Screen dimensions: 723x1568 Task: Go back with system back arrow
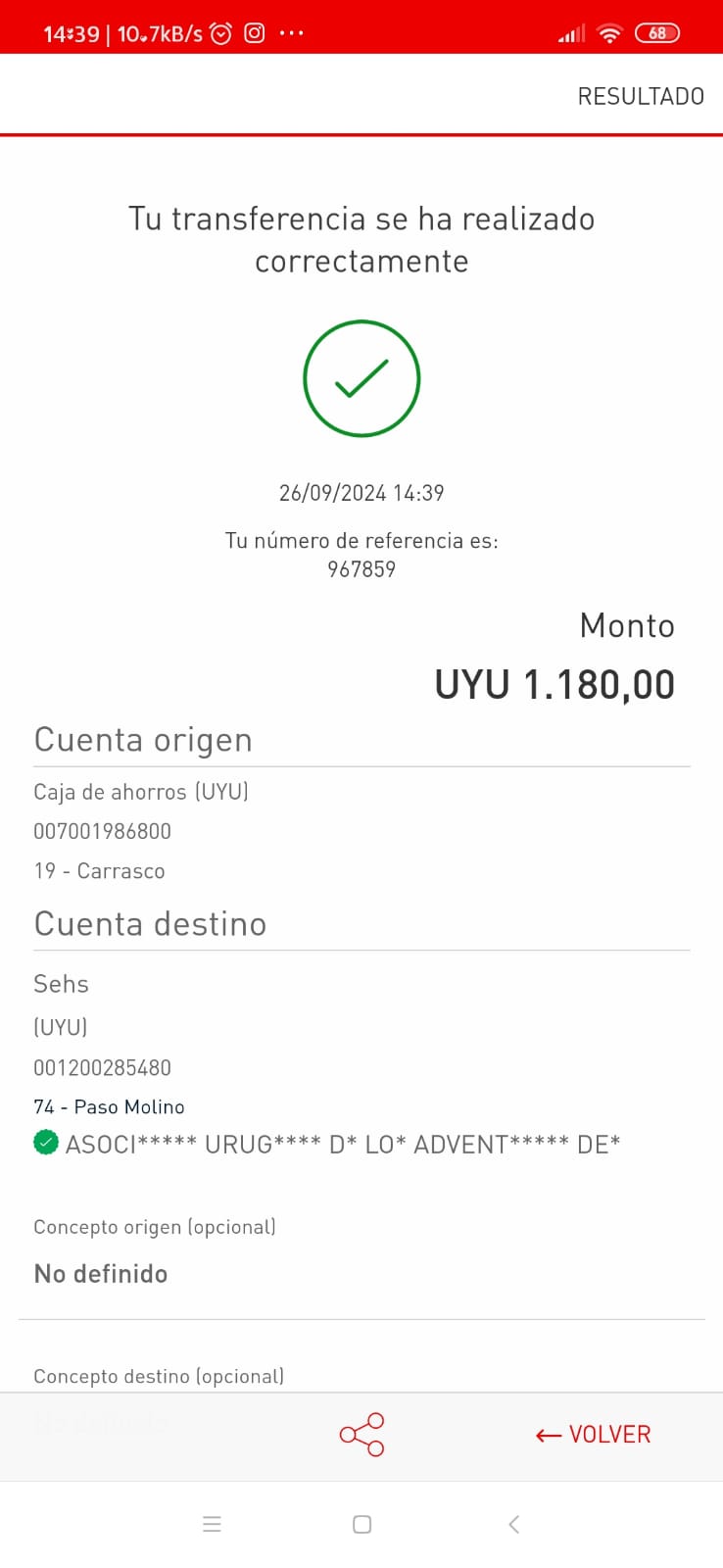tap(513, 1524)
